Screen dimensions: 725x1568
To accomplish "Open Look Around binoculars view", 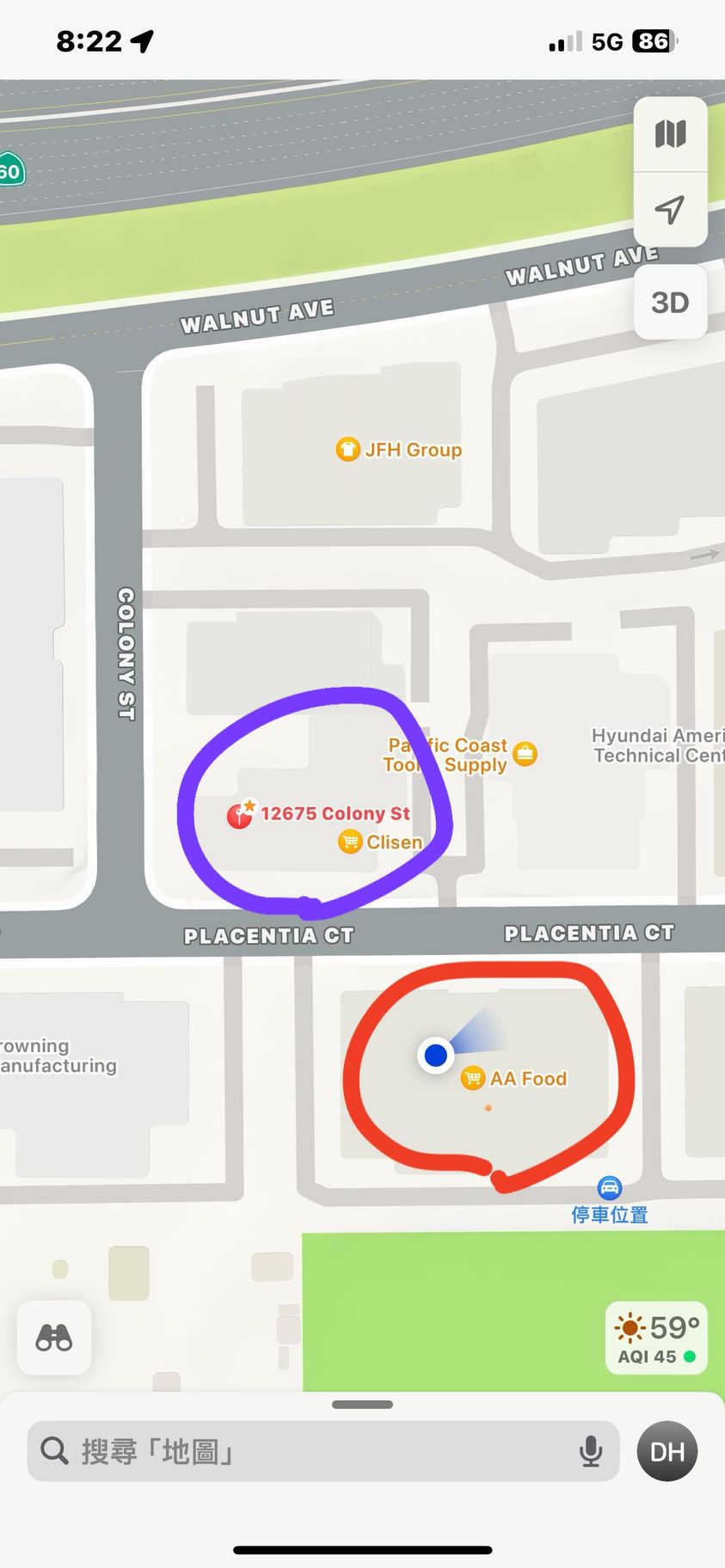I will [54, 1338].
